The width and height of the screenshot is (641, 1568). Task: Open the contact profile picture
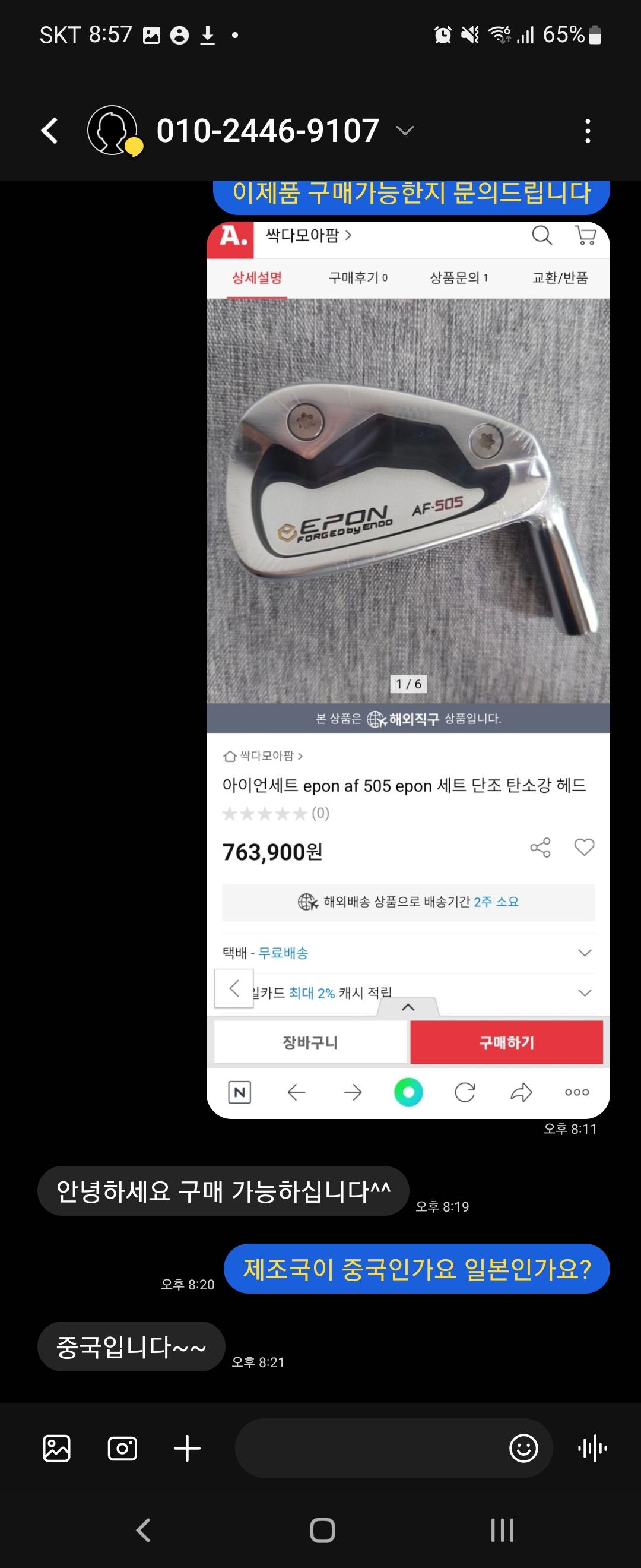click(113, 130)
